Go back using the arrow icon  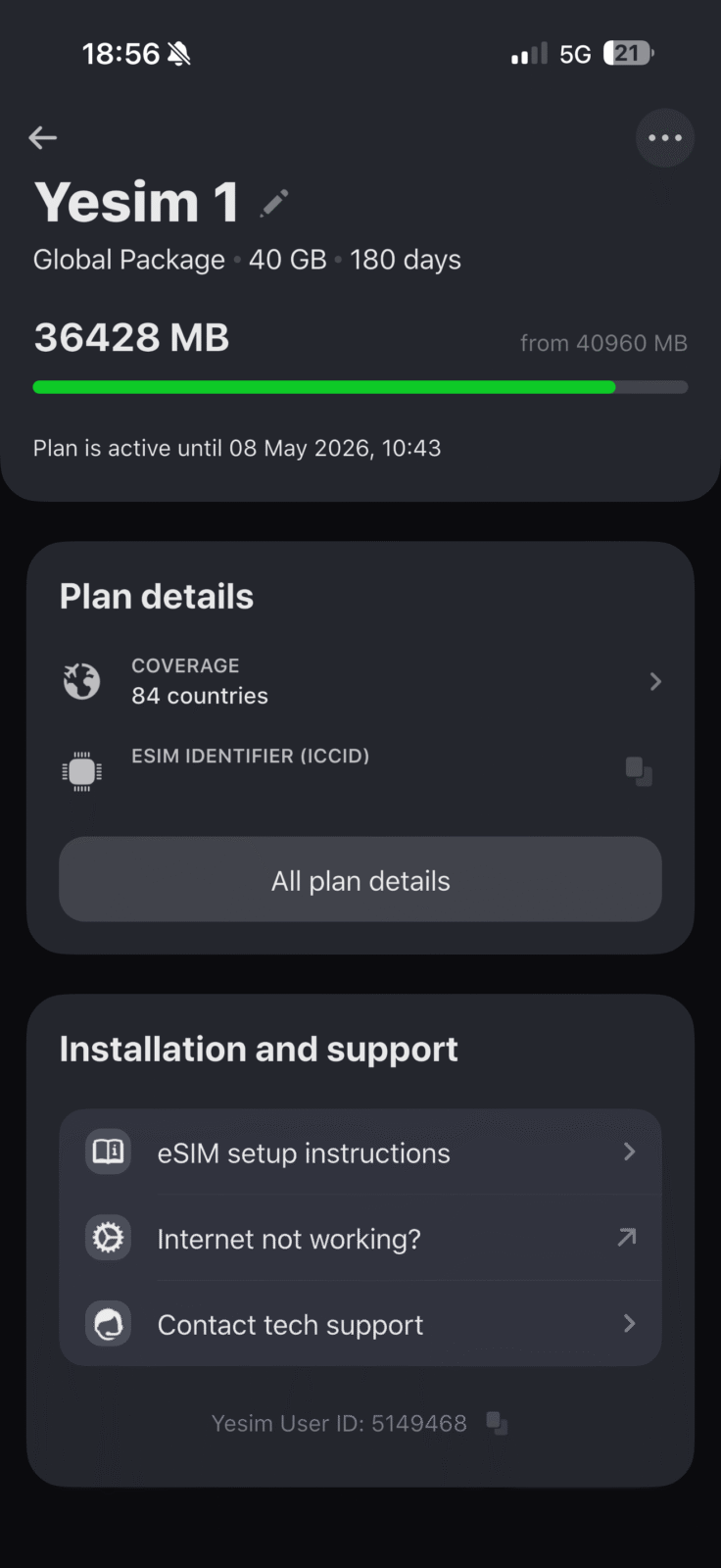click(42, 138)
